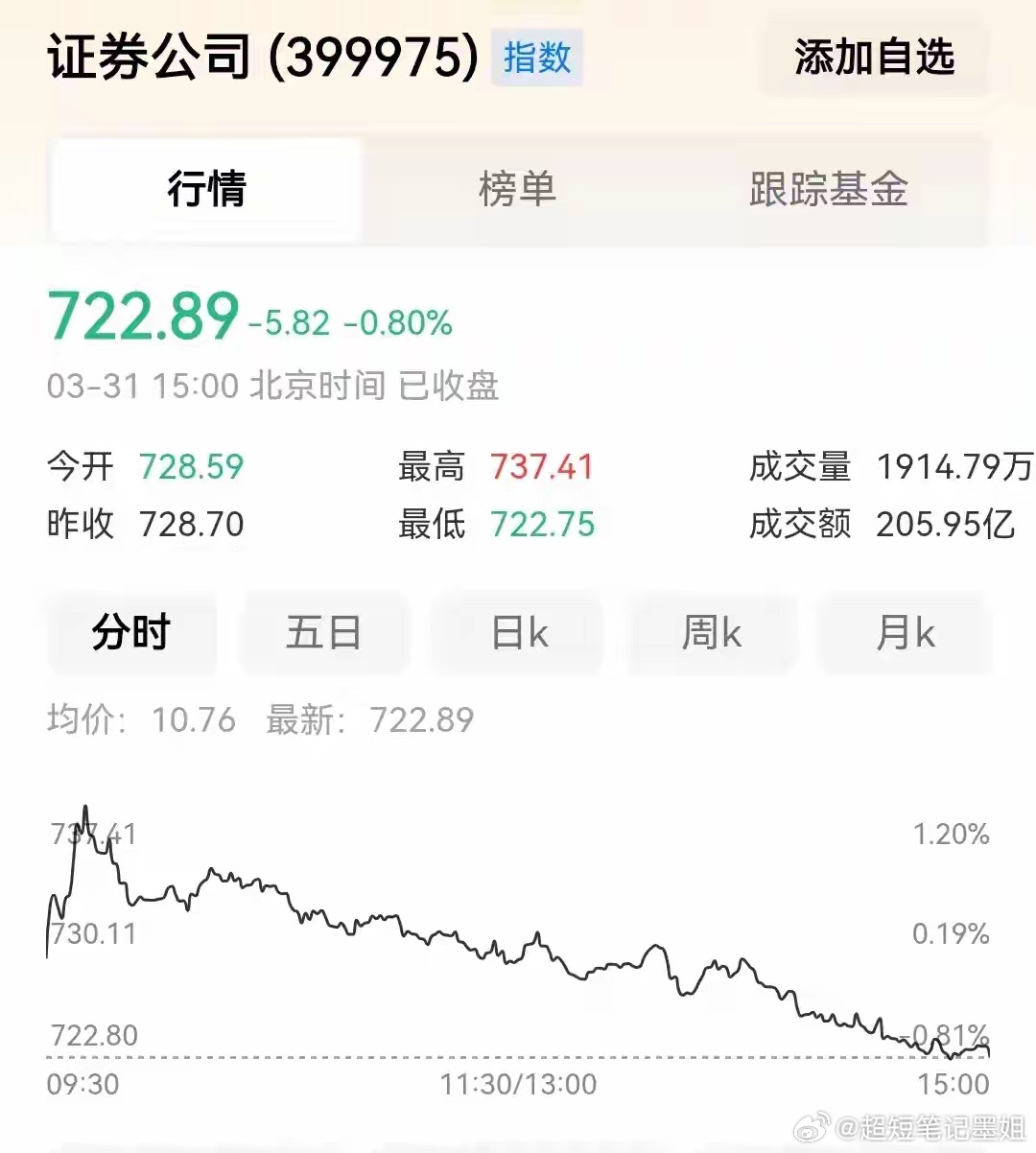Open the 跟踪基金 tab
This screenshot has height=1153, width=1036.
(x=829, y=190)
